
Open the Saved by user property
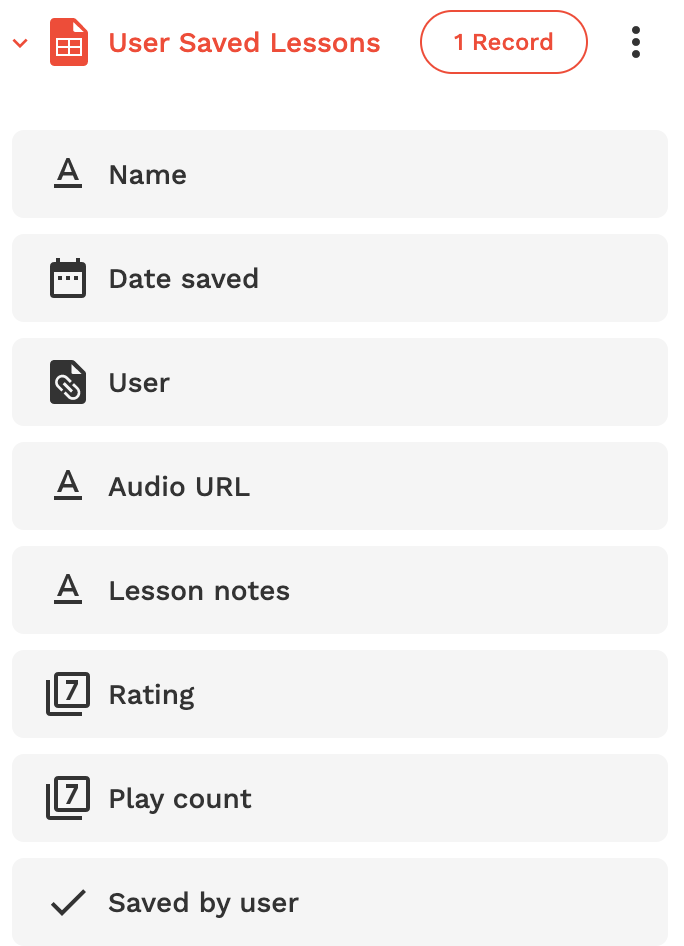[339, 902]
